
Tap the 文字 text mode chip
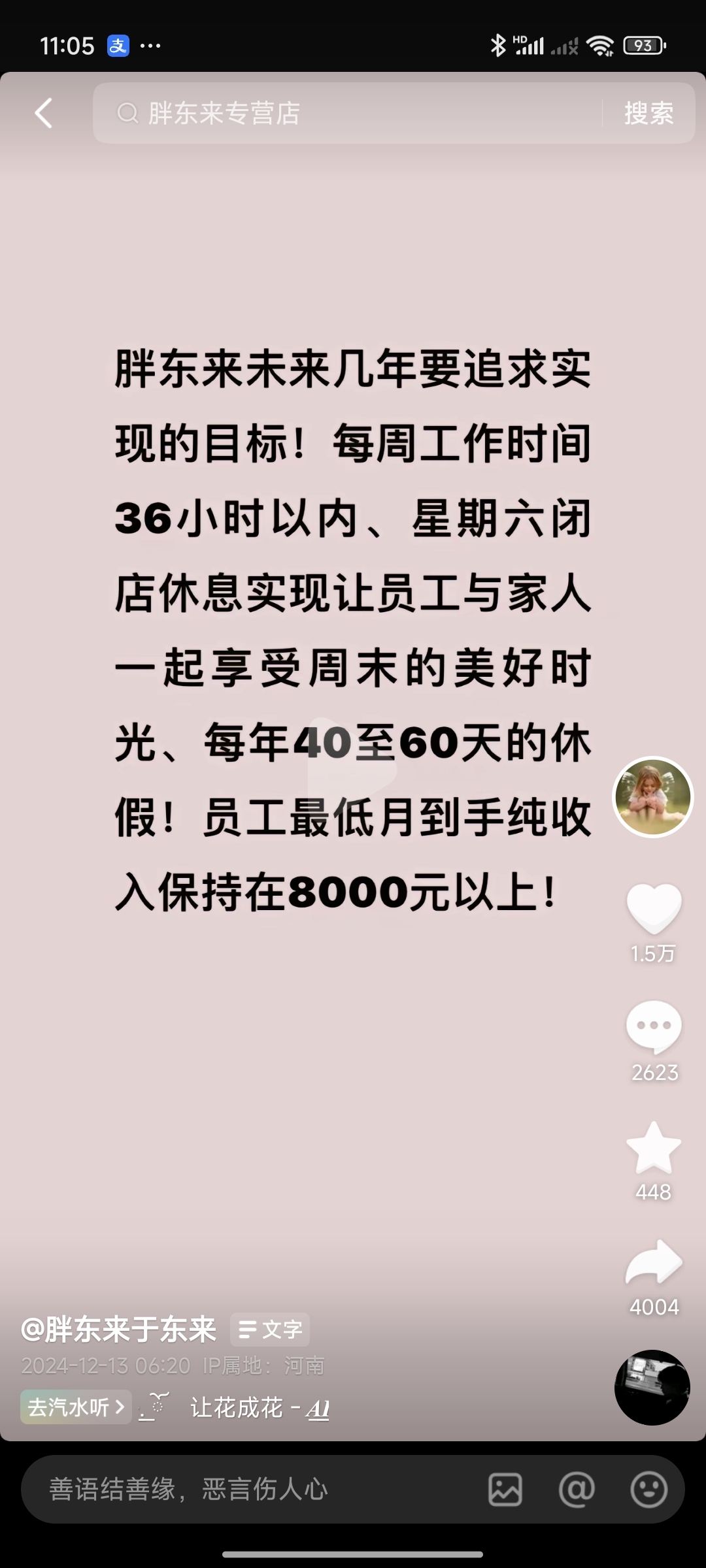click(270, 1330)
